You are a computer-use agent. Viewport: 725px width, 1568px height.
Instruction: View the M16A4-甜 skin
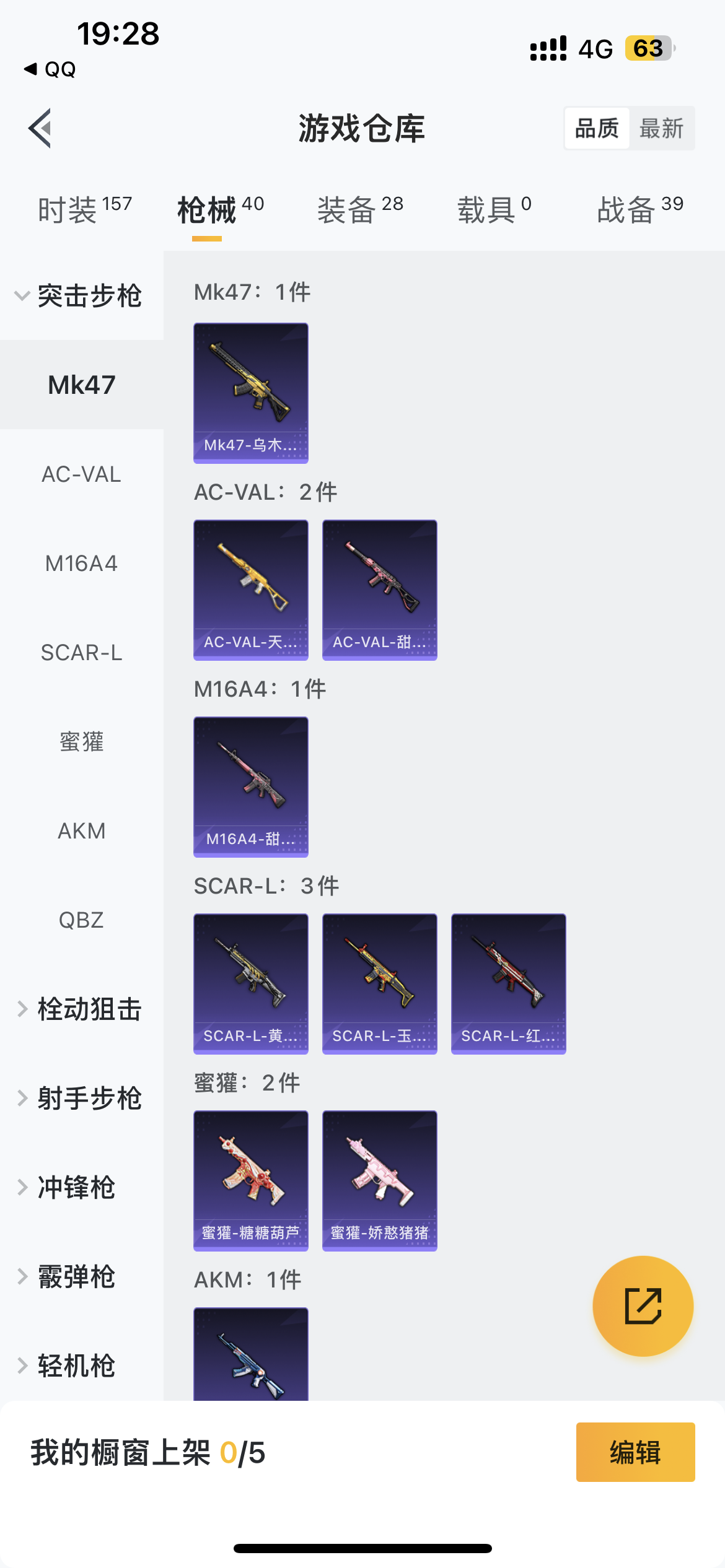(x=251, y=787)
